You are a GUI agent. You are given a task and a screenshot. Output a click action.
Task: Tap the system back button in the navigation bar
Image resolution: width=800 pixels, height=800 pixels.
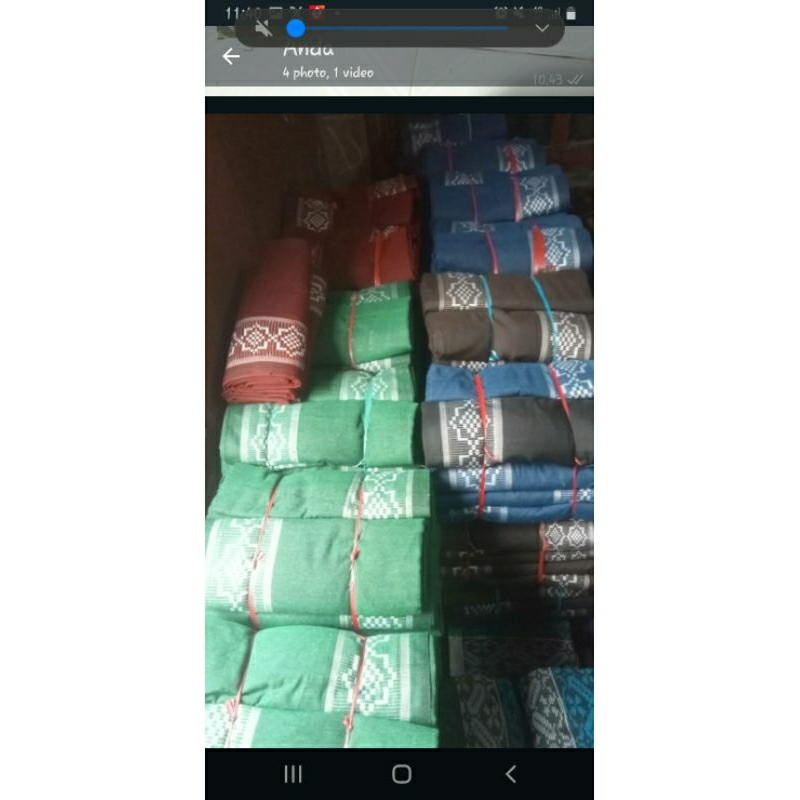point(510,773)
